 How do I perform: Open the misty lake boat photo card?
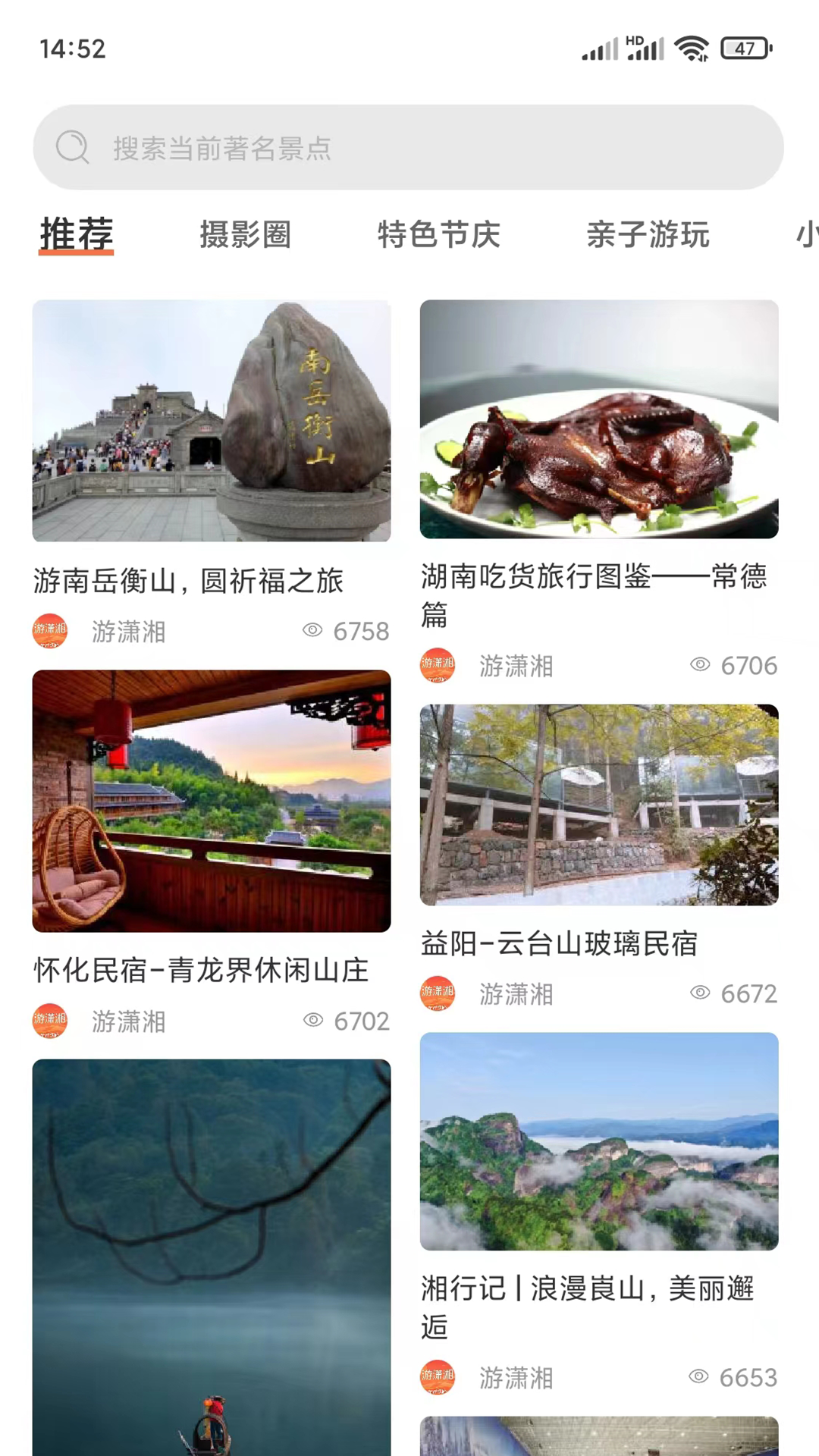click(x=212, y=1256)
